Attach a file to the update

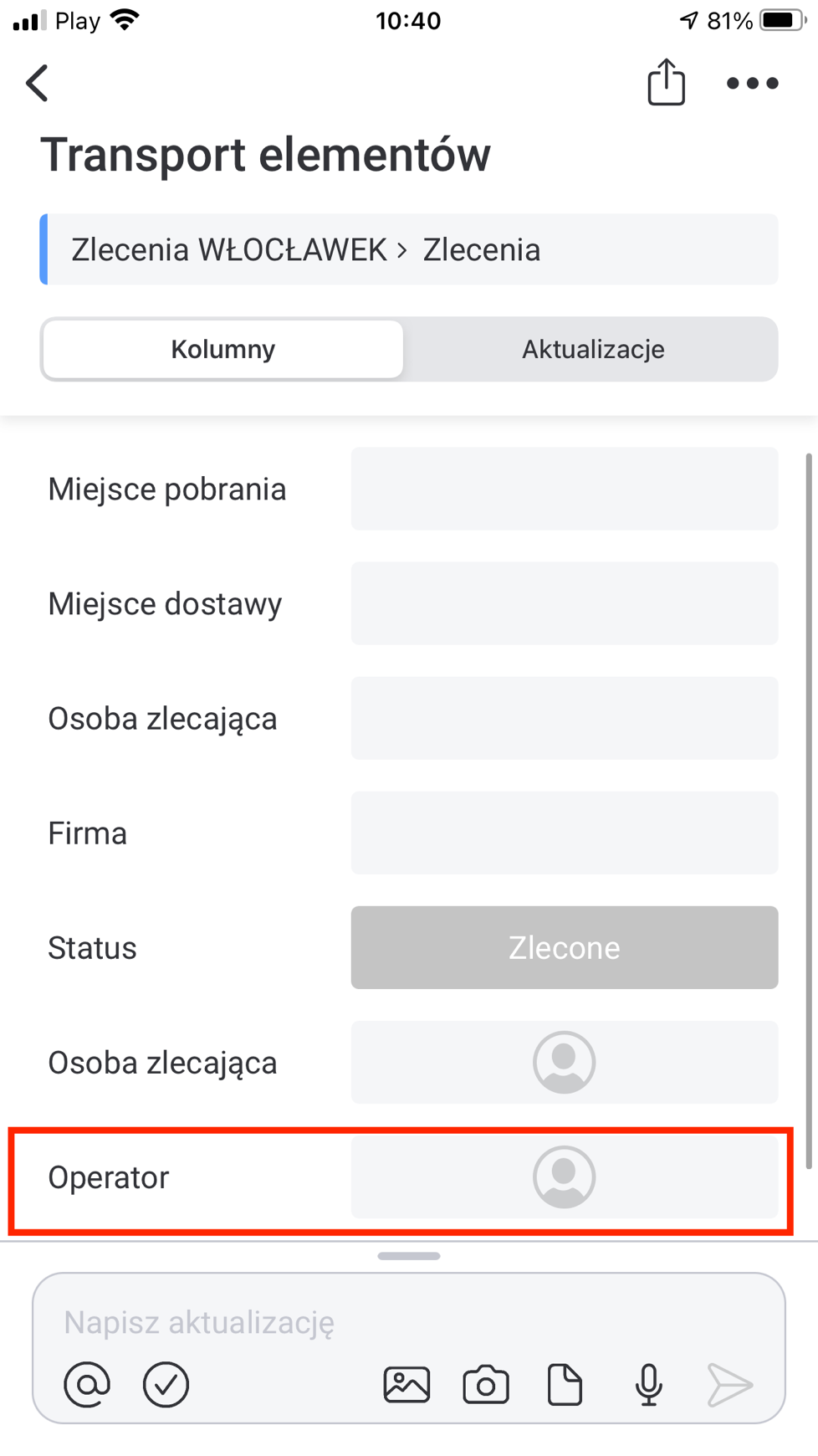pyautogui.click(x=565, y=1385)
